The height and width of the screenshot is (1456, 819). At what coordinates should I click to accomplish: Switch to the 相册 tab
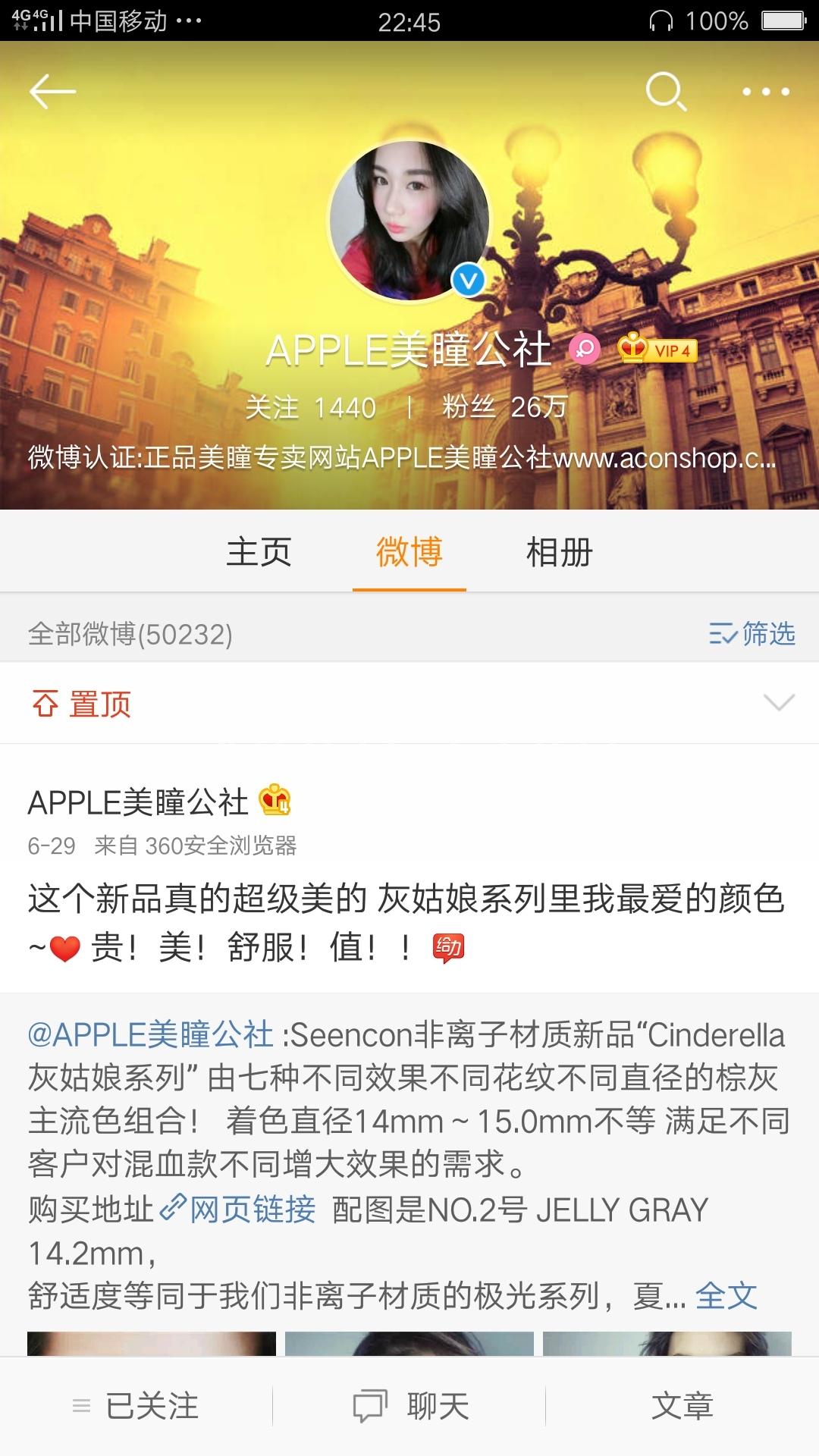pos(560,551)
